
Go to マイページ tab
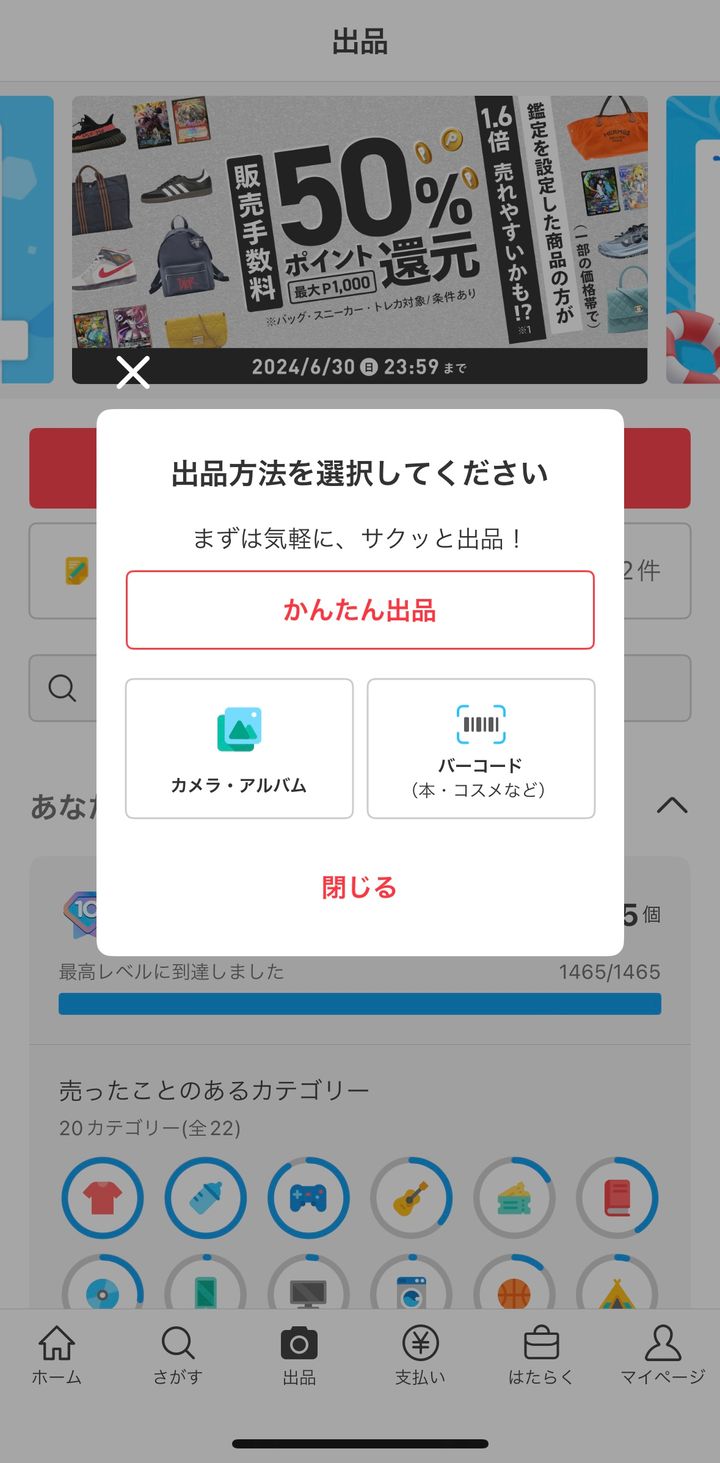[662, 1355]
